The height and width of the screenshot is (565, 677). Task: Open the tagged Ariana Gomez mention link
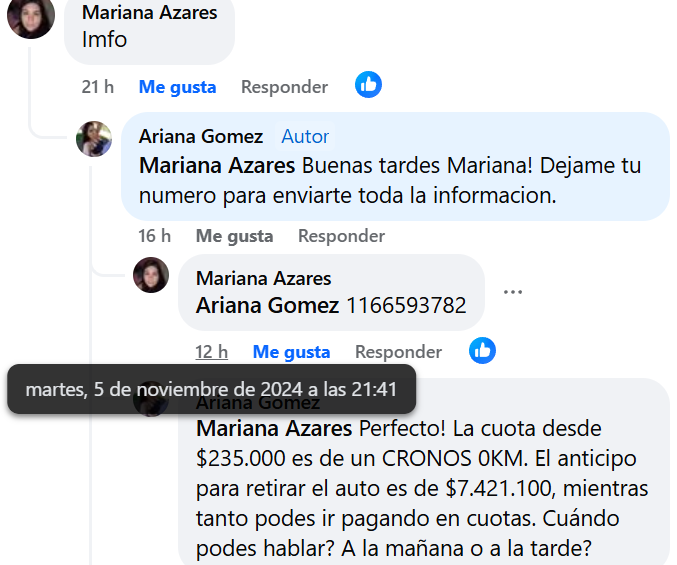(267, 306)
